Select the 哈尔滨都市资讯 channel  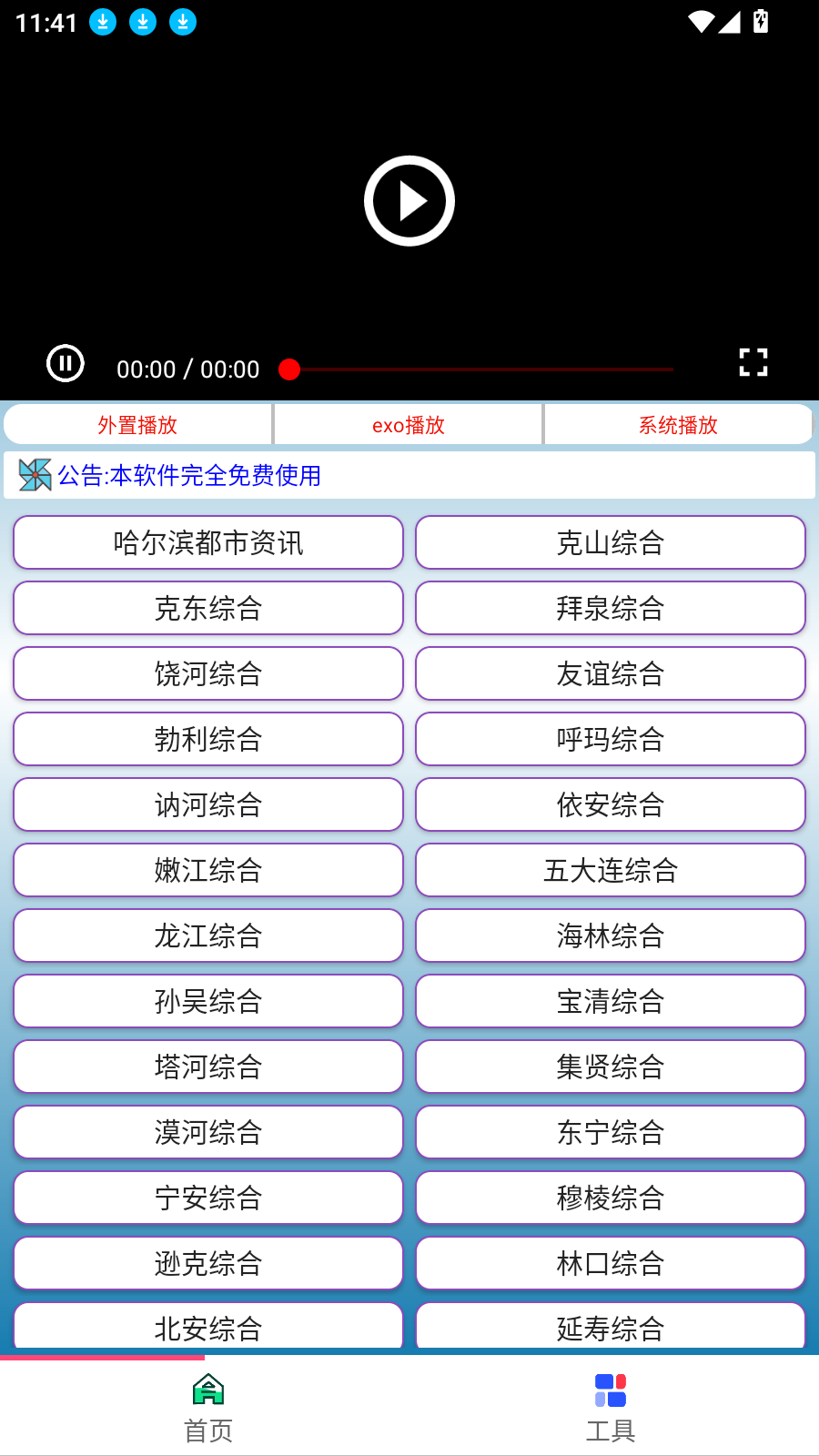[x=207, y=542]
